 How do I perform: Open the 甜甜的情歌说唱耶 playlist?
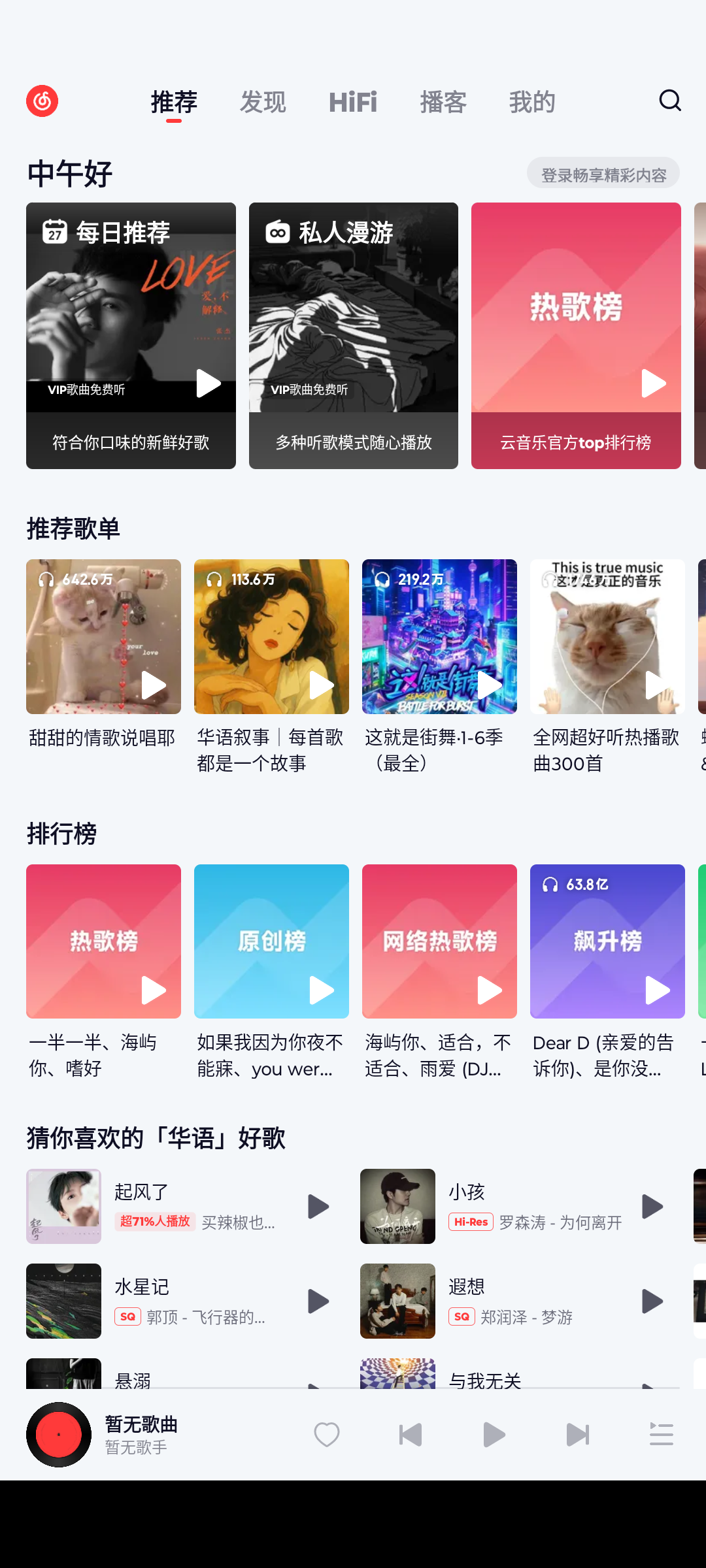tap(103, 637)
